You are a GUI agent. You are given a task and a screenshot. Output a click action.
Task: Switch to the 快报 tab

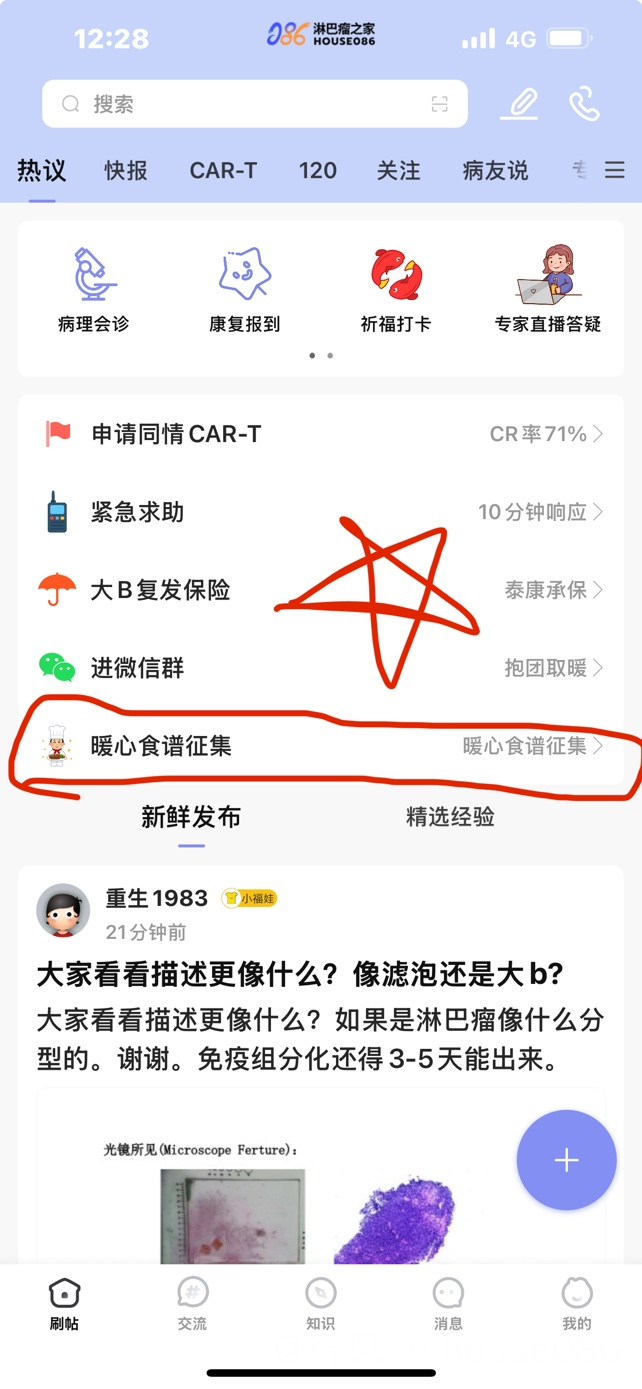[x=126, y=171]
